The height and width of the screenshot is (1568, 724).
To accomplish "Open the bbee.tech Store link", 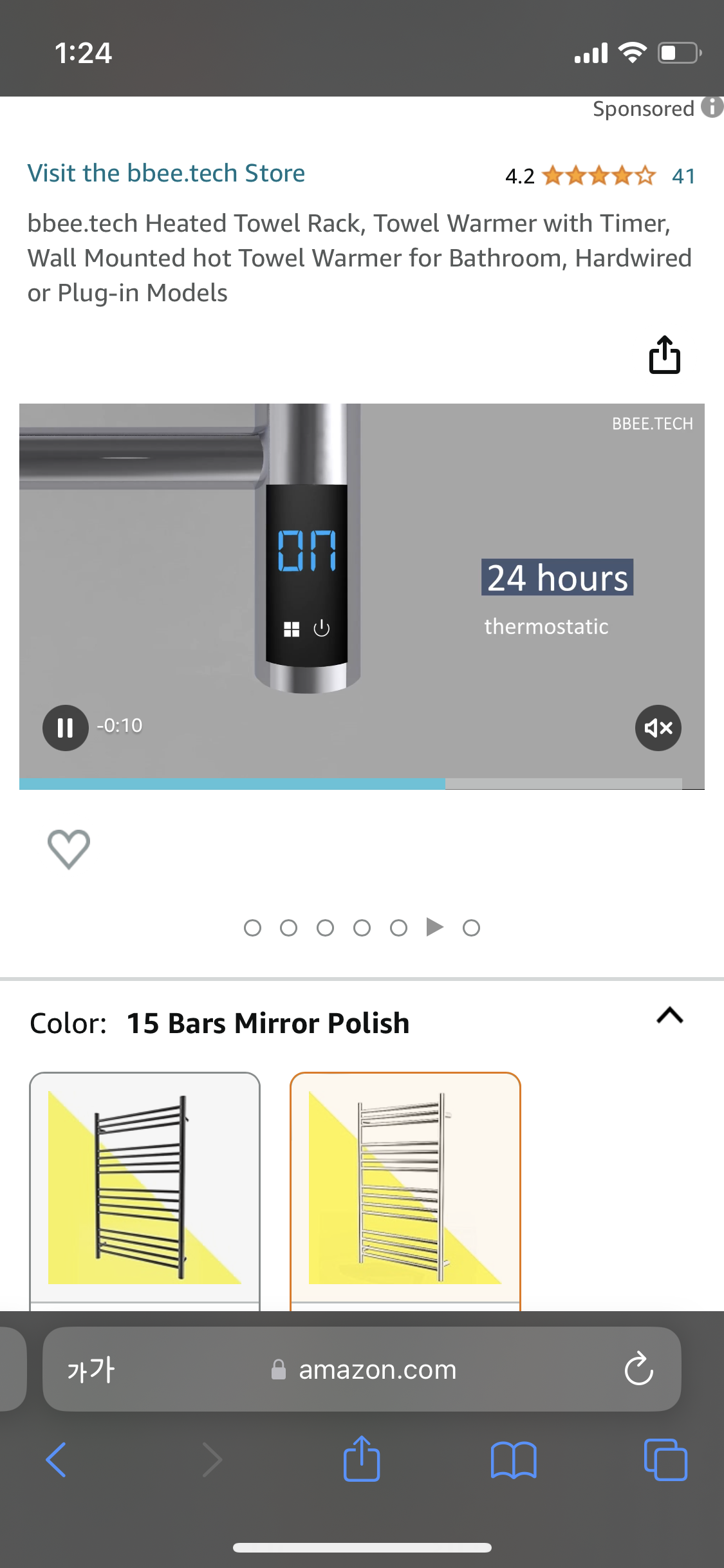I will click(166, 174).
